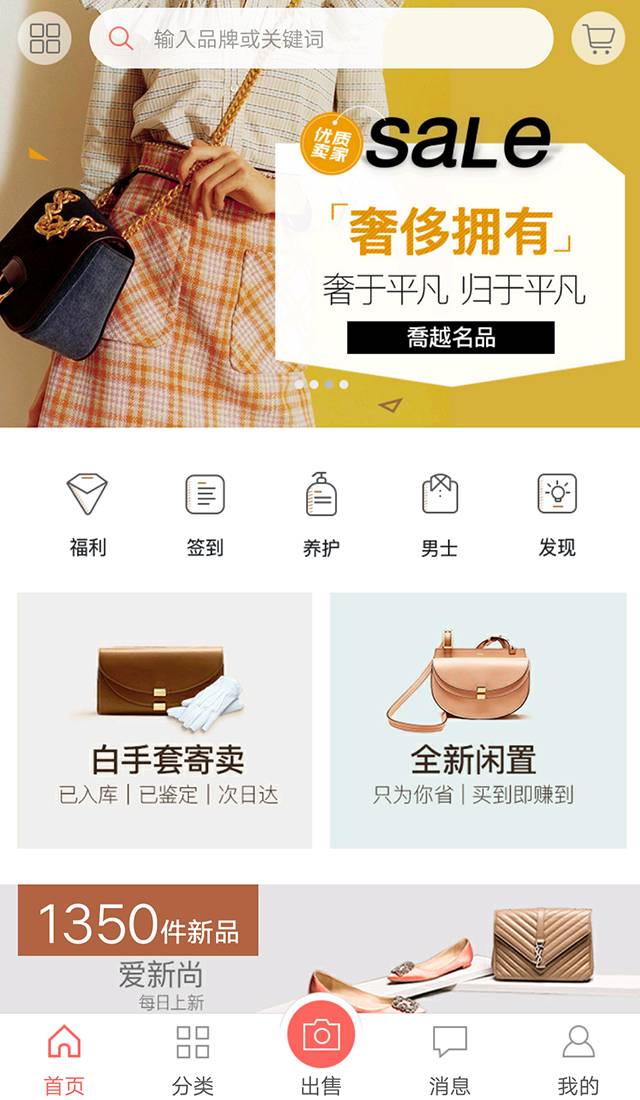Open the 福利 shortcut
640x1100 pixels.
click(x=87, y=514)
